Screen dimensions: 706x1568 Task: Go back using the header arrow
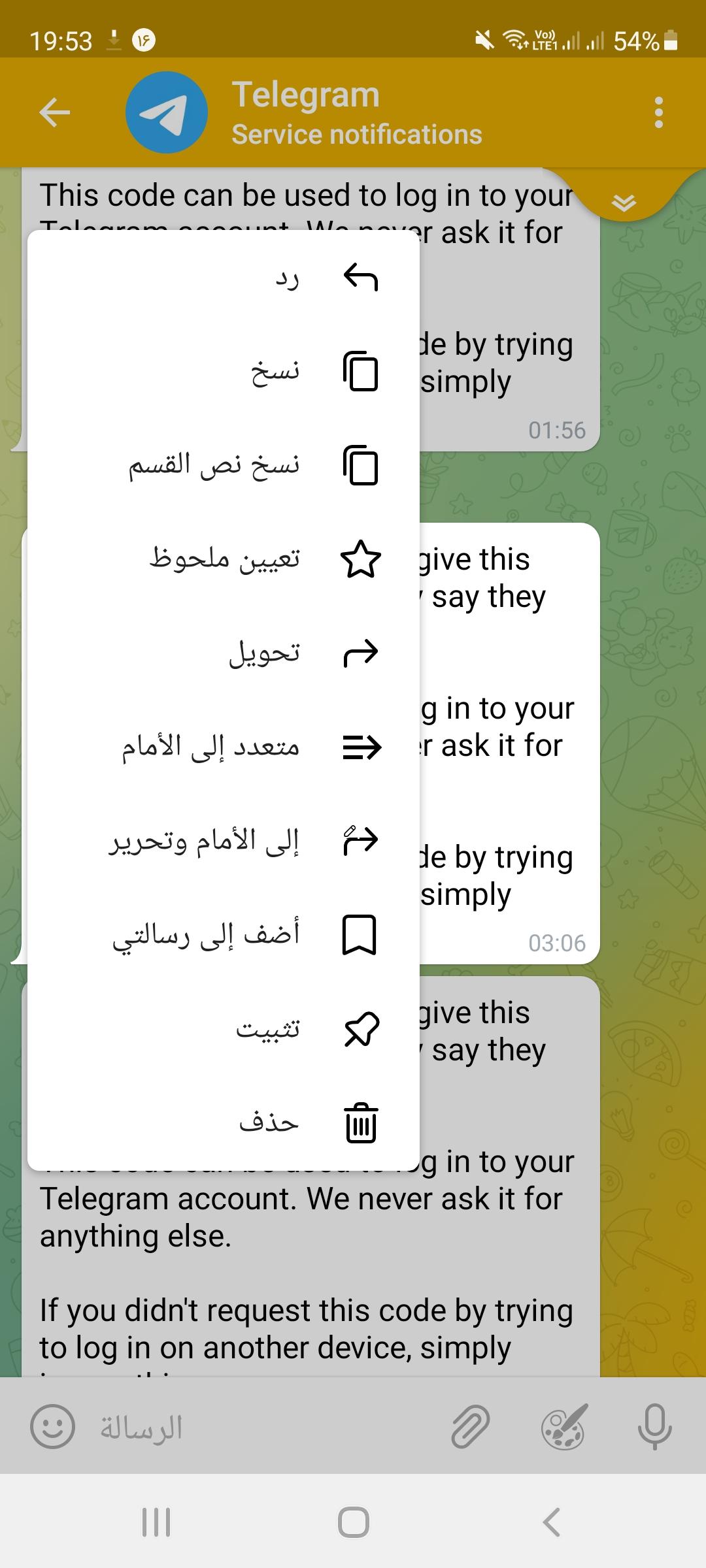55,112
